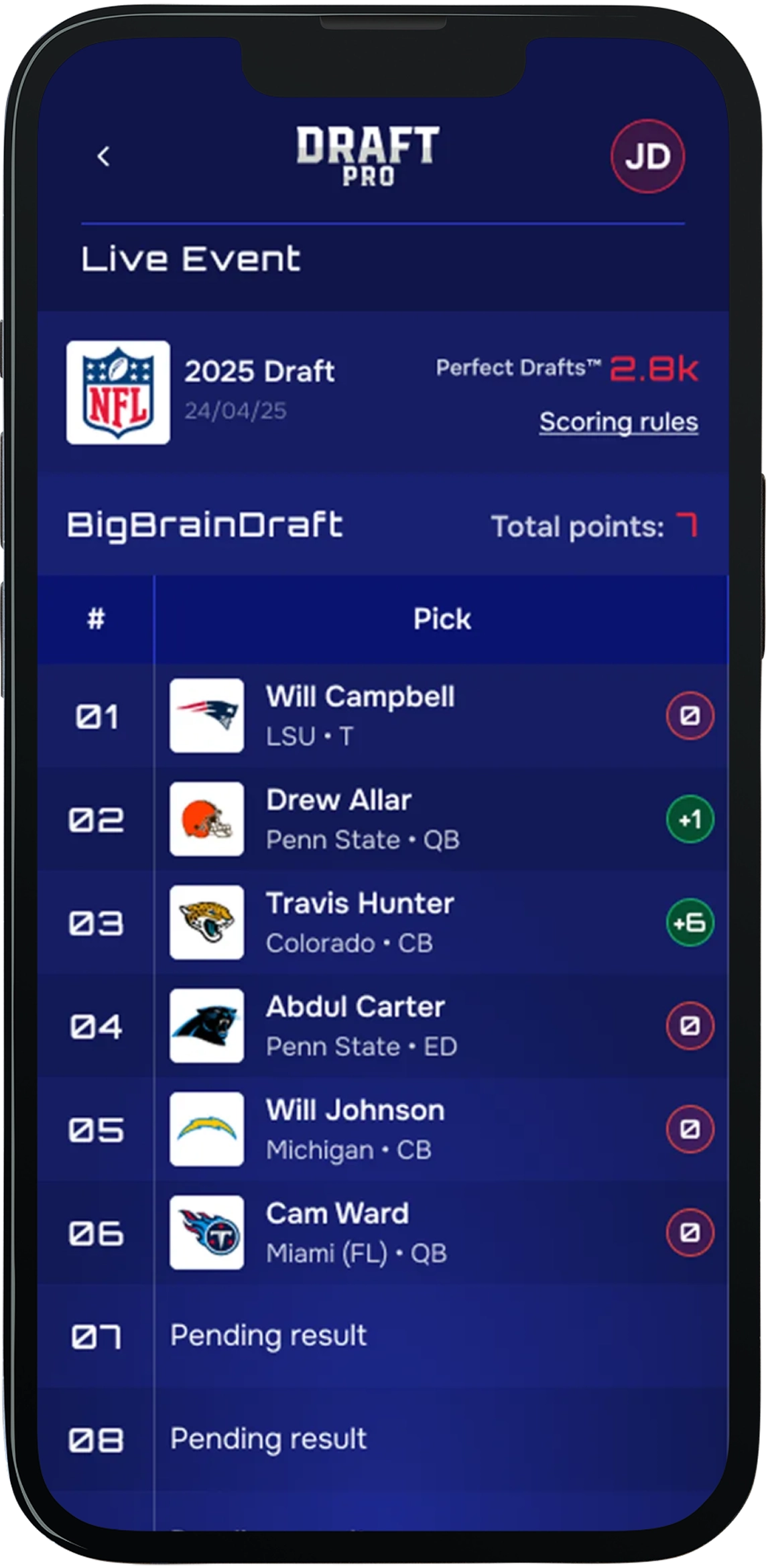
Task: Go back using the top-left arrow
Action: point(103,157)
